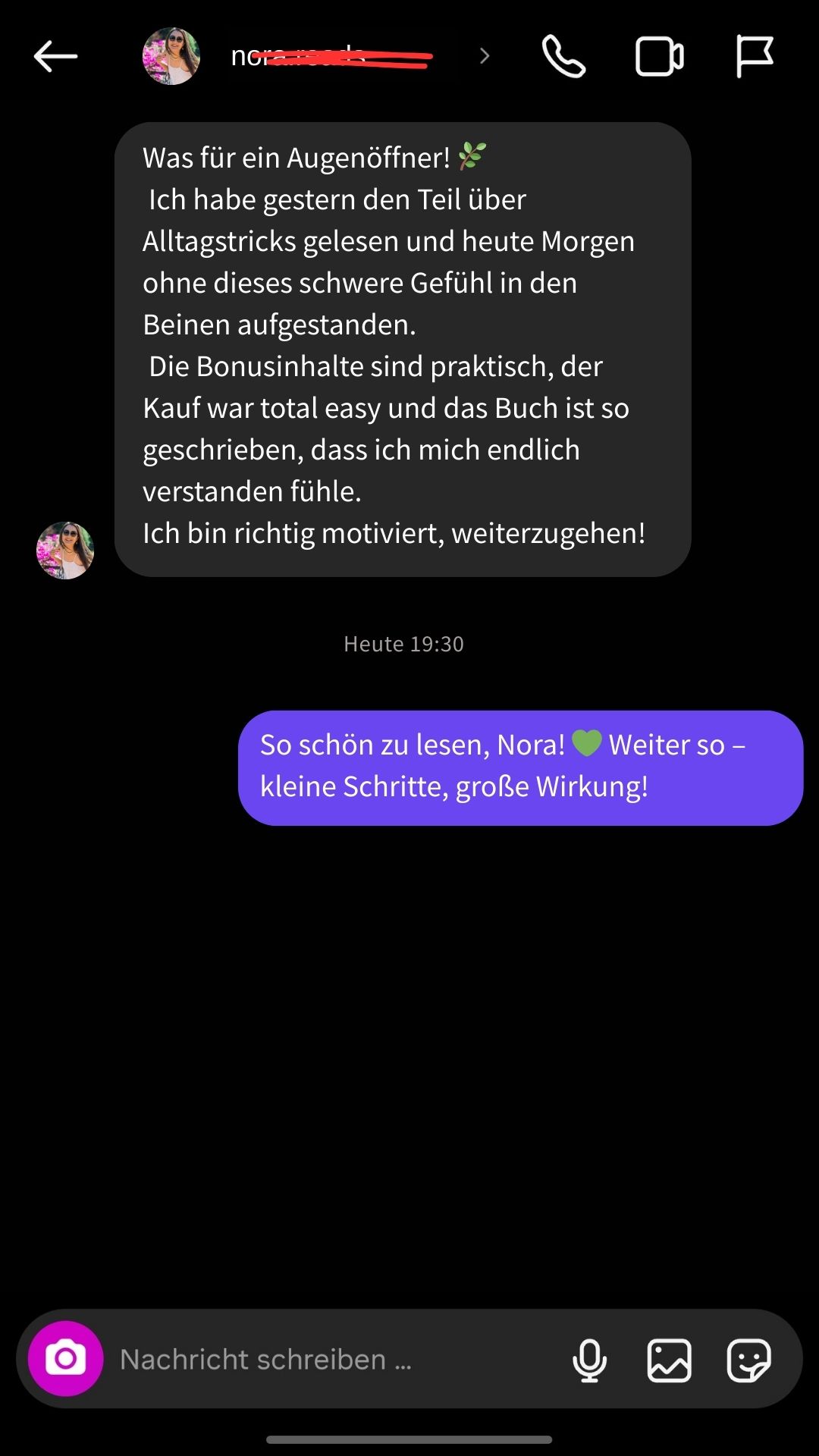Tap the plant emoji in Nora's message
Viewport: 819px width, 1456px height.
[x=470, y=157]
